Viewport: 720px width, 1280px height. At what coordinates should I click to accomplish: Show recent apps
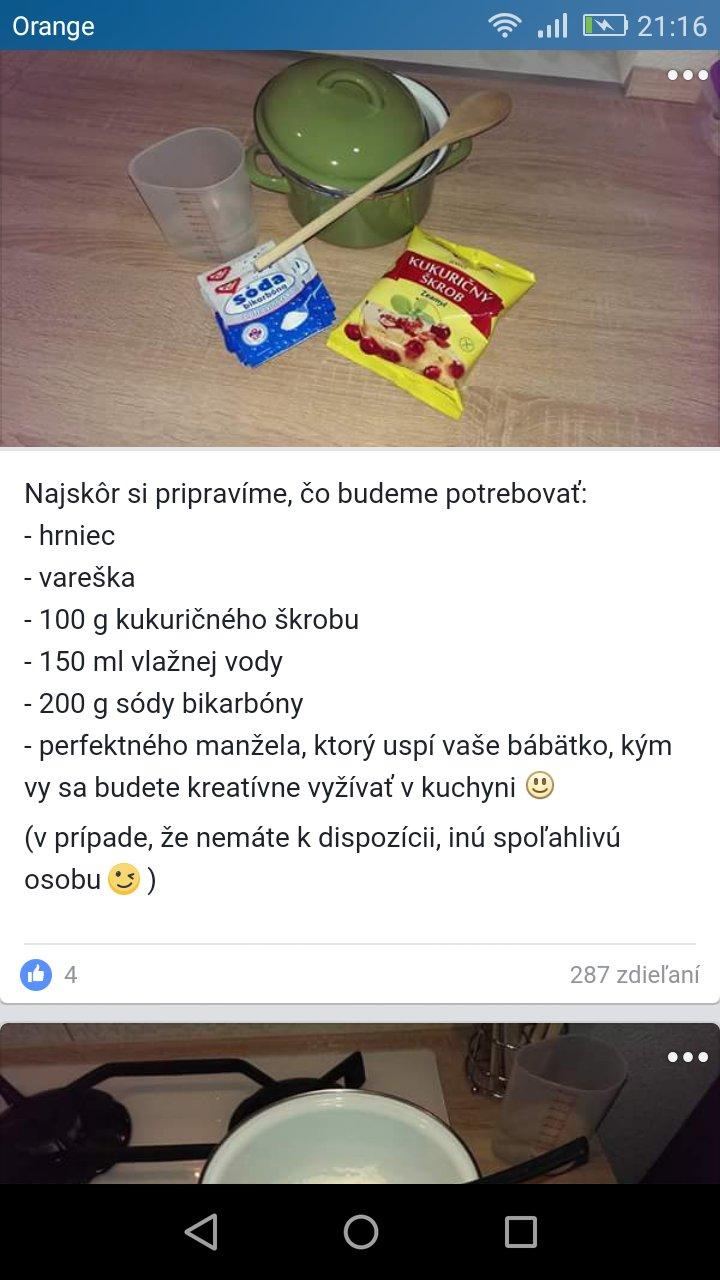520,1232
